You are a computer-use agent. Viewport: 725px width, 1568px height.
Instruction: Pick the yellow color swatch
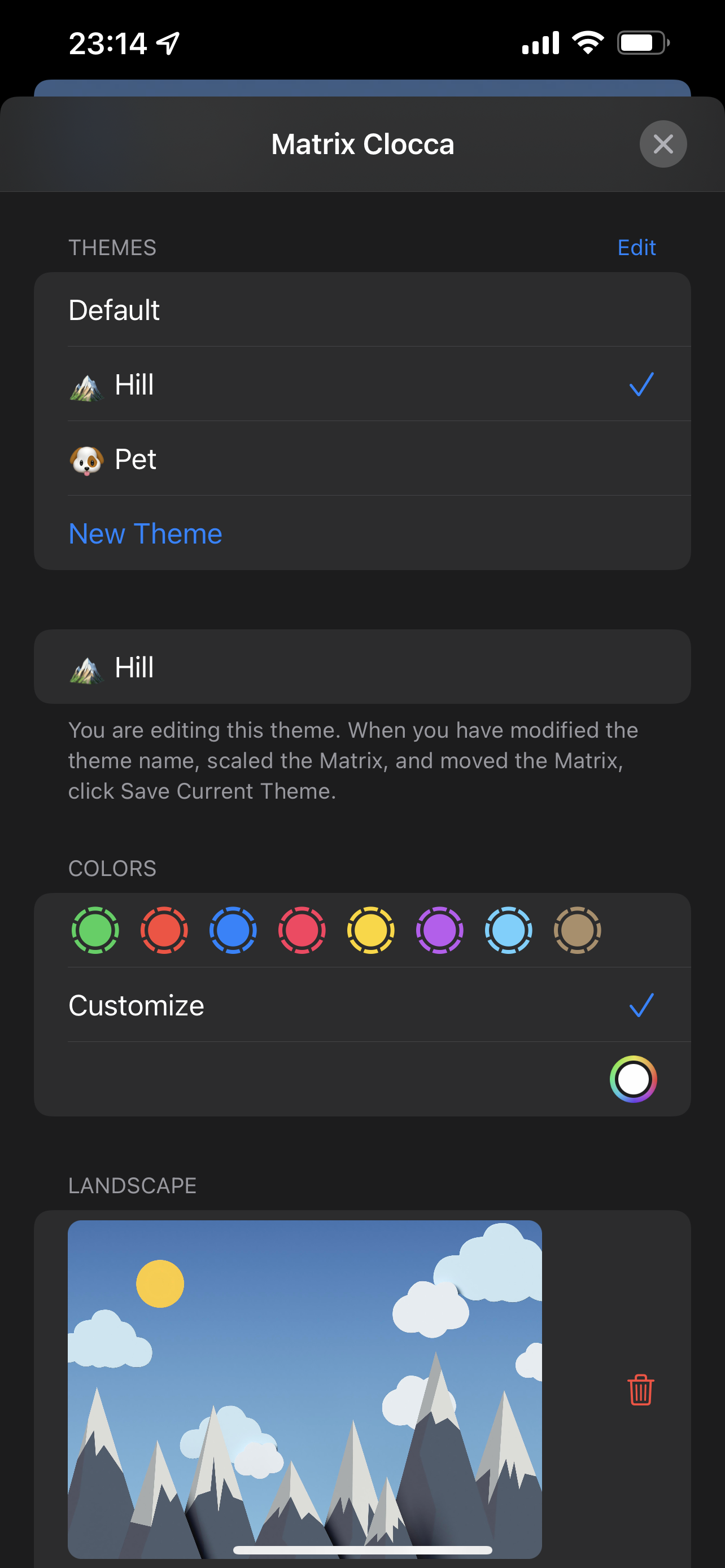tap(371, 930)
